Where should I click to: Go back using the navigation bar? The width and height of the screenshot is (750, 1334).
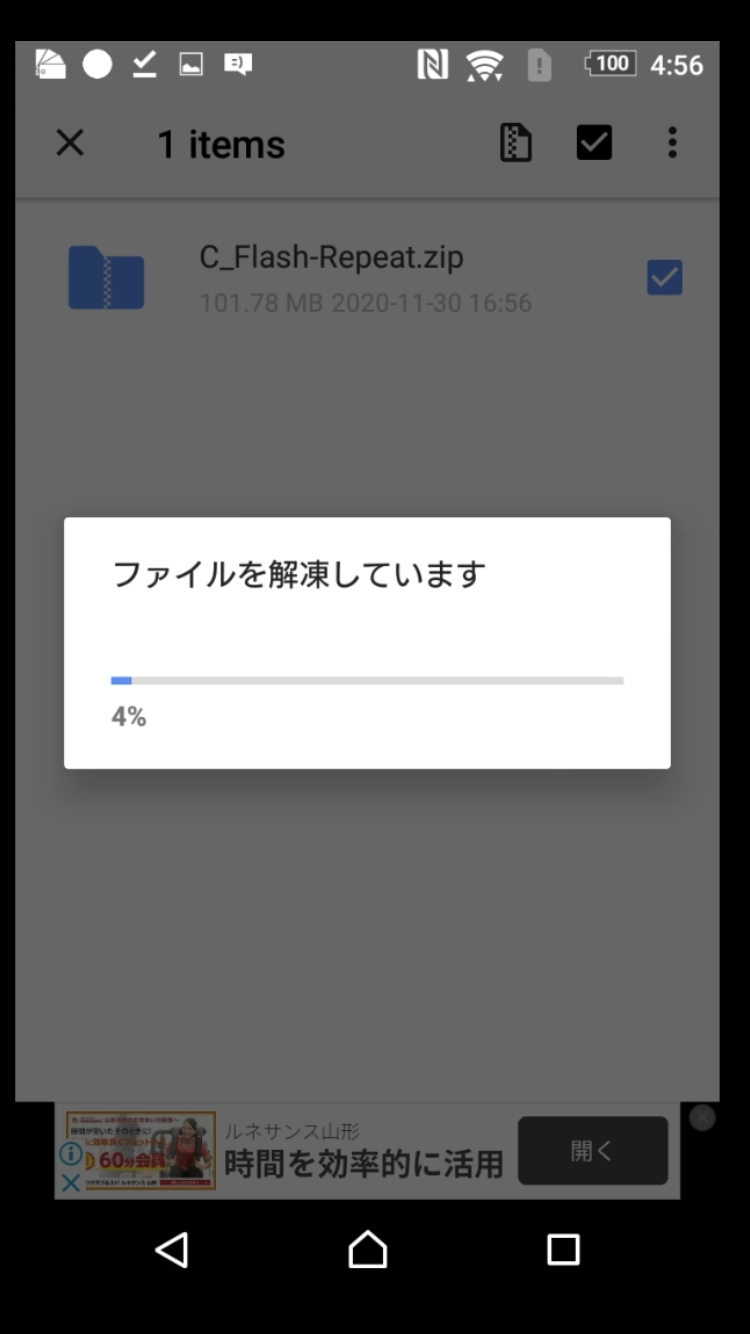click(172, 1249)
